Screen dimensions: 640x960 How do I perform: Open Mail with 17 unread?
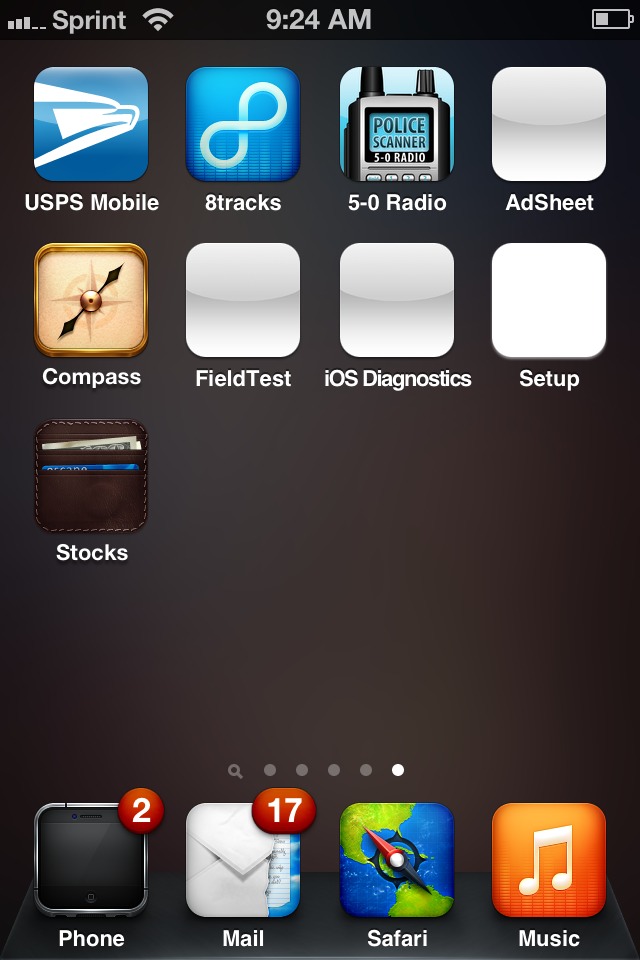pyautogui.click(x=243, y=861)
